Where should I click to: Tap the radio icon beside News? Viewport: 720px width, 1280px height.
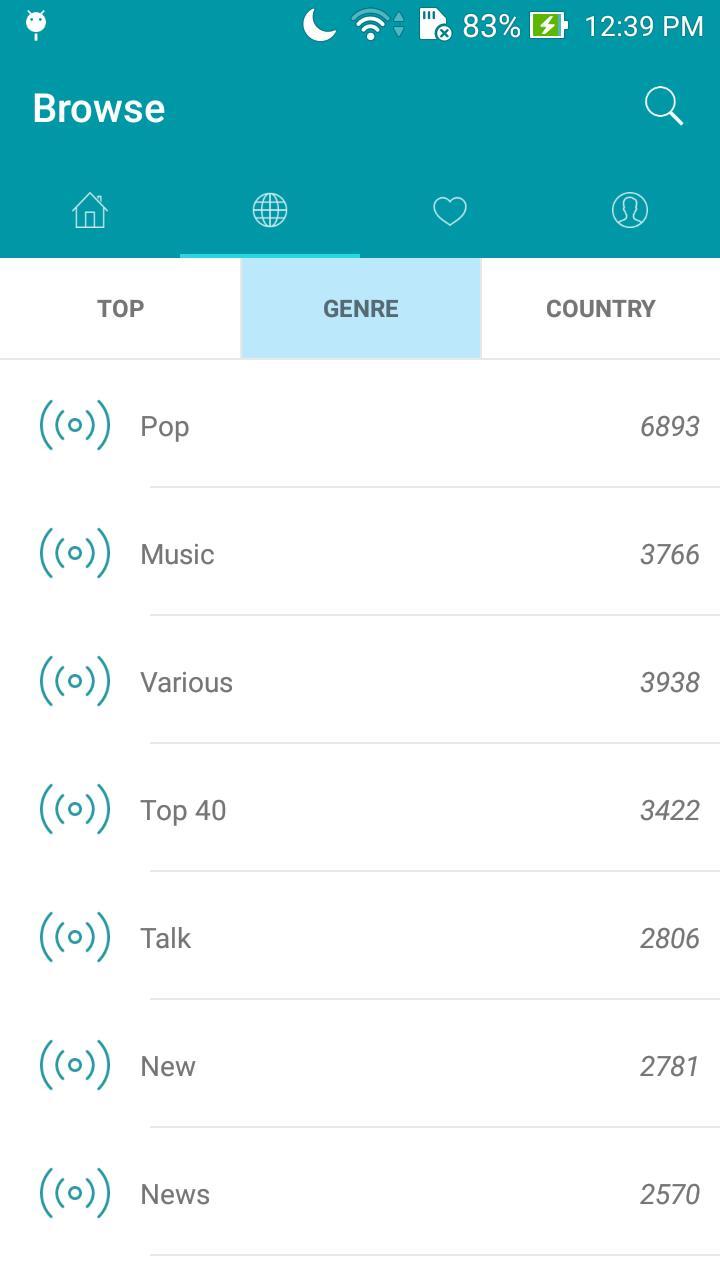74,1193
